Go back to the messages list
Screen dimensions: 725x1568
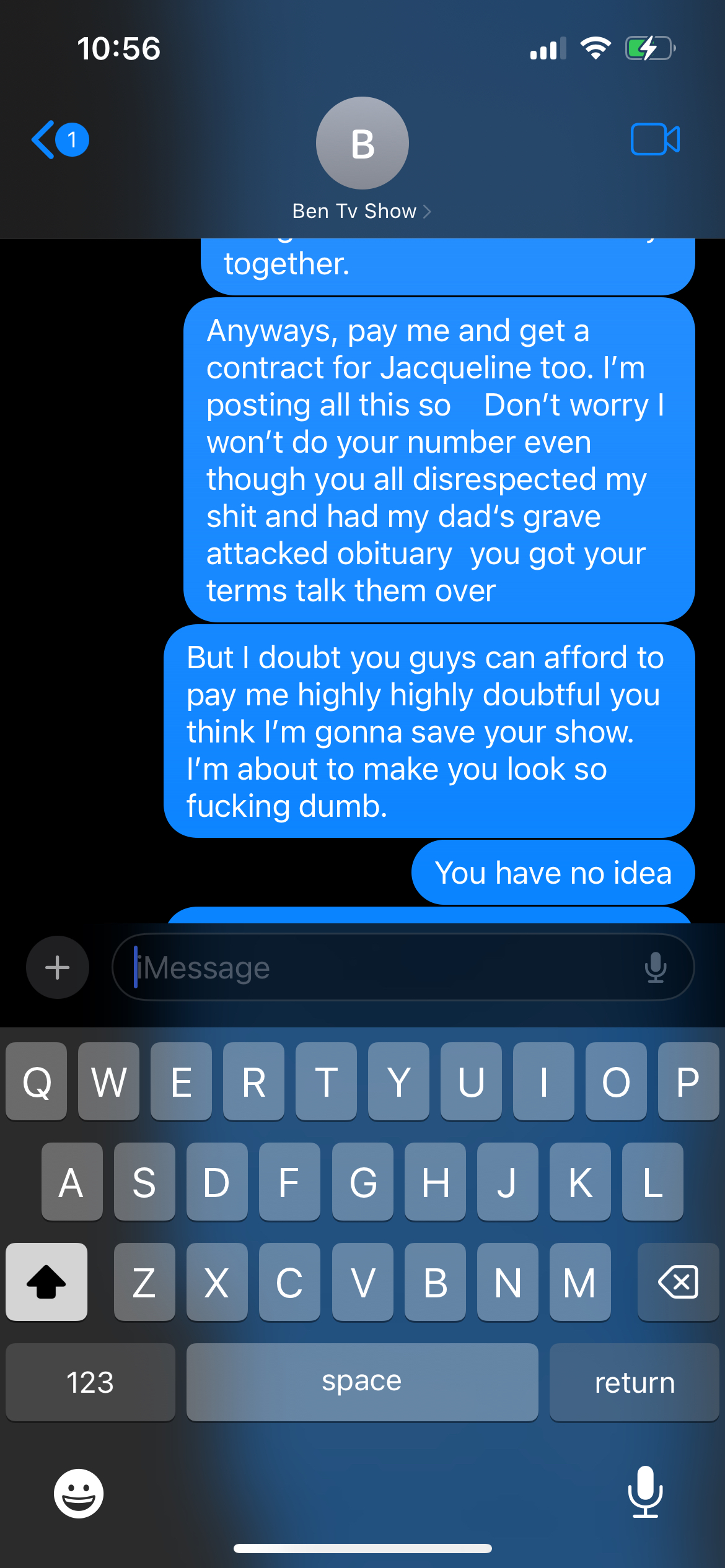point(60,139)
